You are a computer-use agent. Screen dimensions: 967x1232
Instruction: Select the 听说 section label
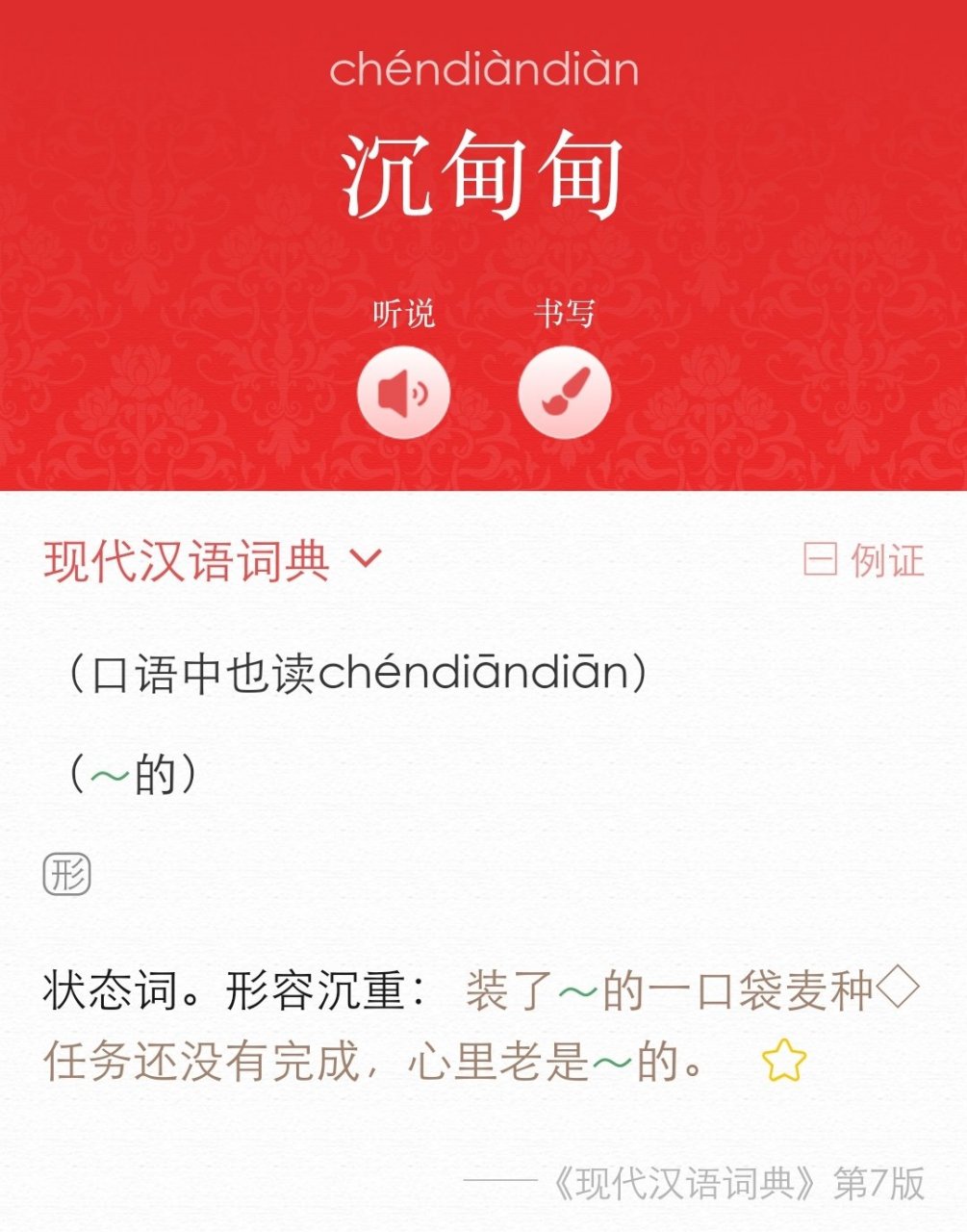point(404,313)
